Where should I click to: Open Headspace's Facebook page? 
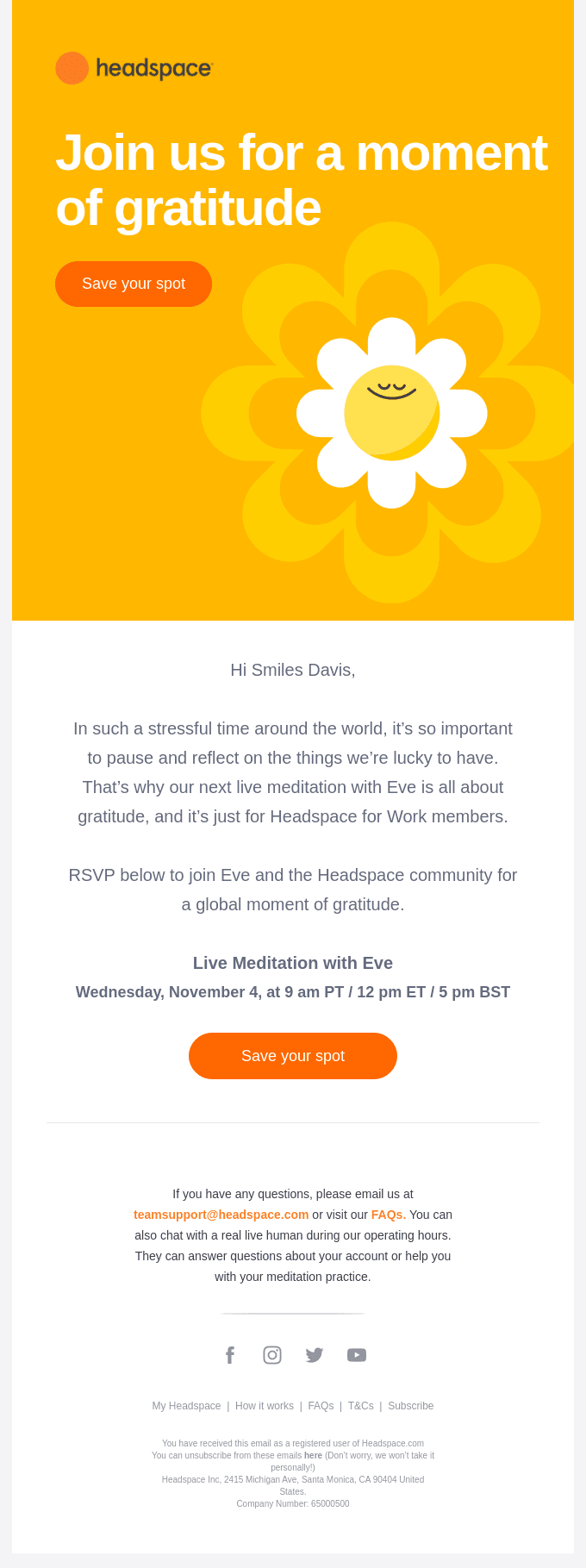pos(230,1355)
